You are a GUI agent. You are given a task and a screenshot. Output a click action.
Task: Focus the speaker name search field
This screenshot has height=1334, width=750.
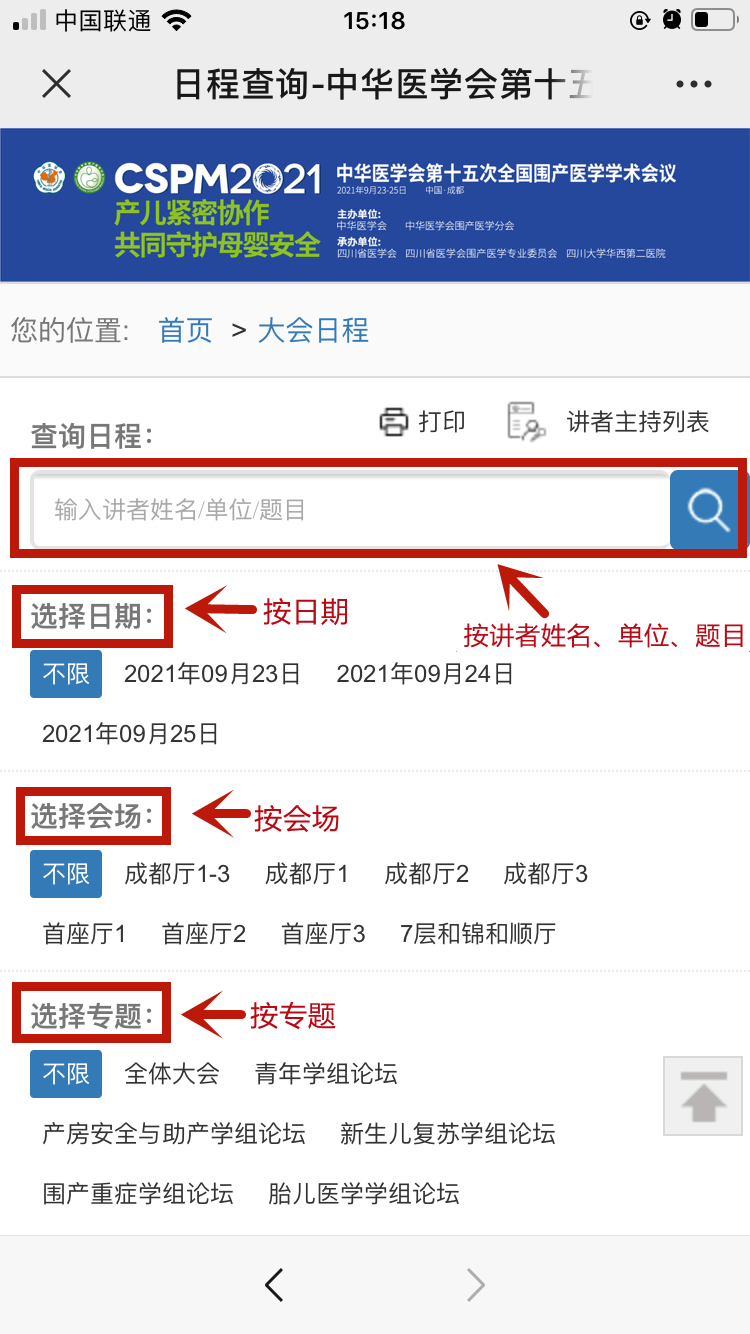click(350, 510)
